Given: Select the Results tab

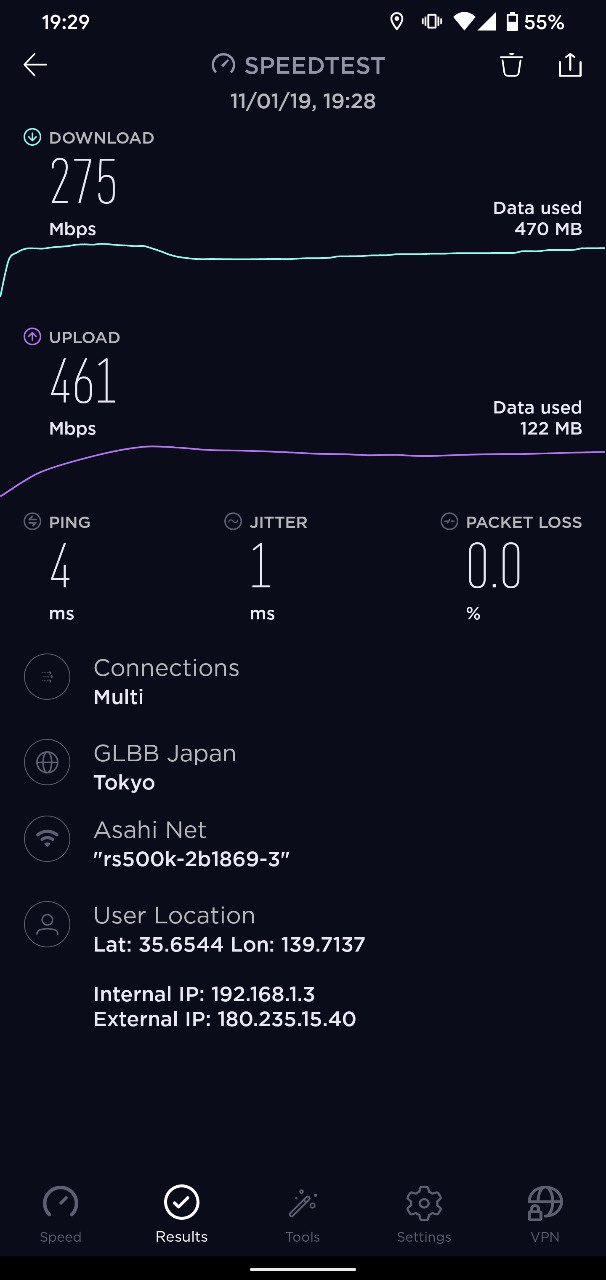Looking at the screenshot, I should tap(182, 1215).
